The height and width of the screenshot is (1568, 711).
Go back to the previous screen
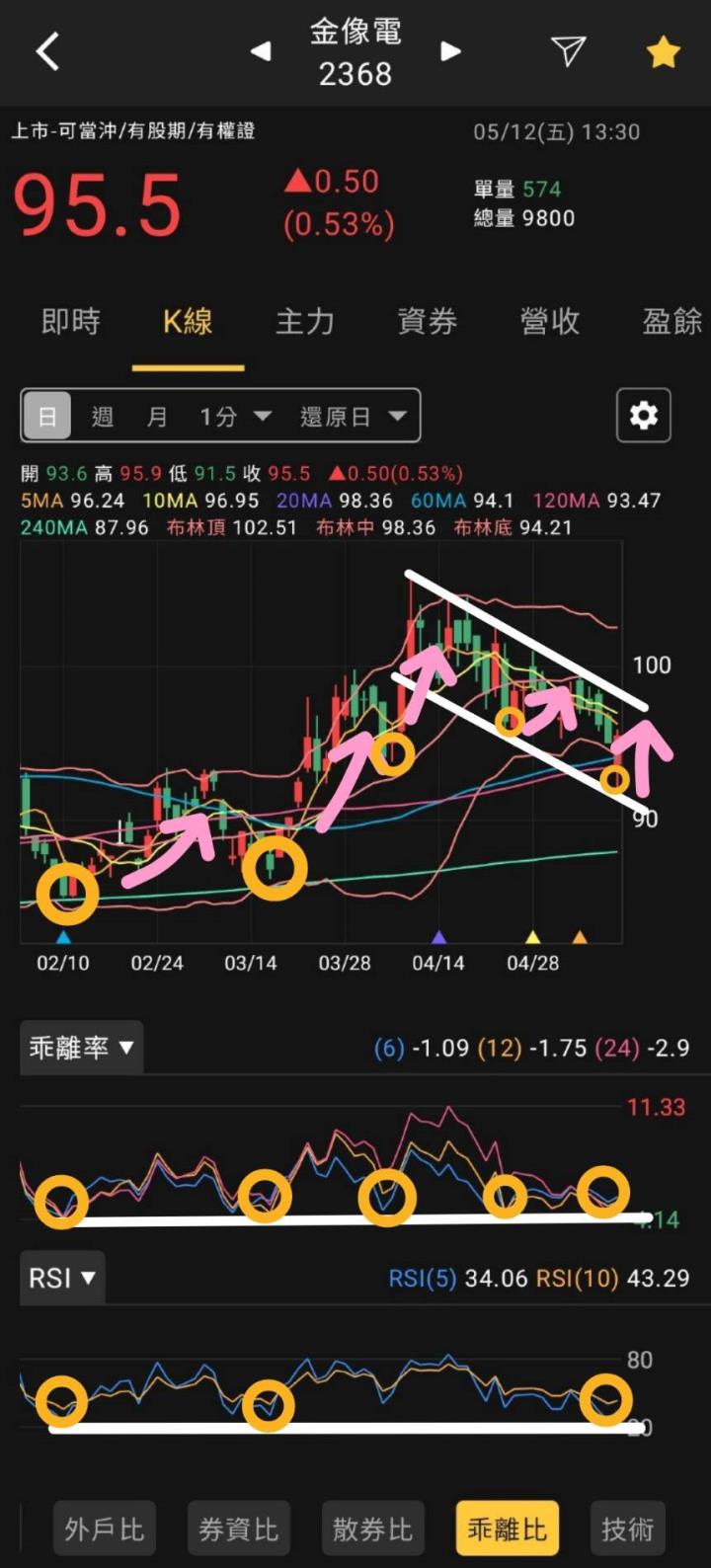[x=47, y=51]
